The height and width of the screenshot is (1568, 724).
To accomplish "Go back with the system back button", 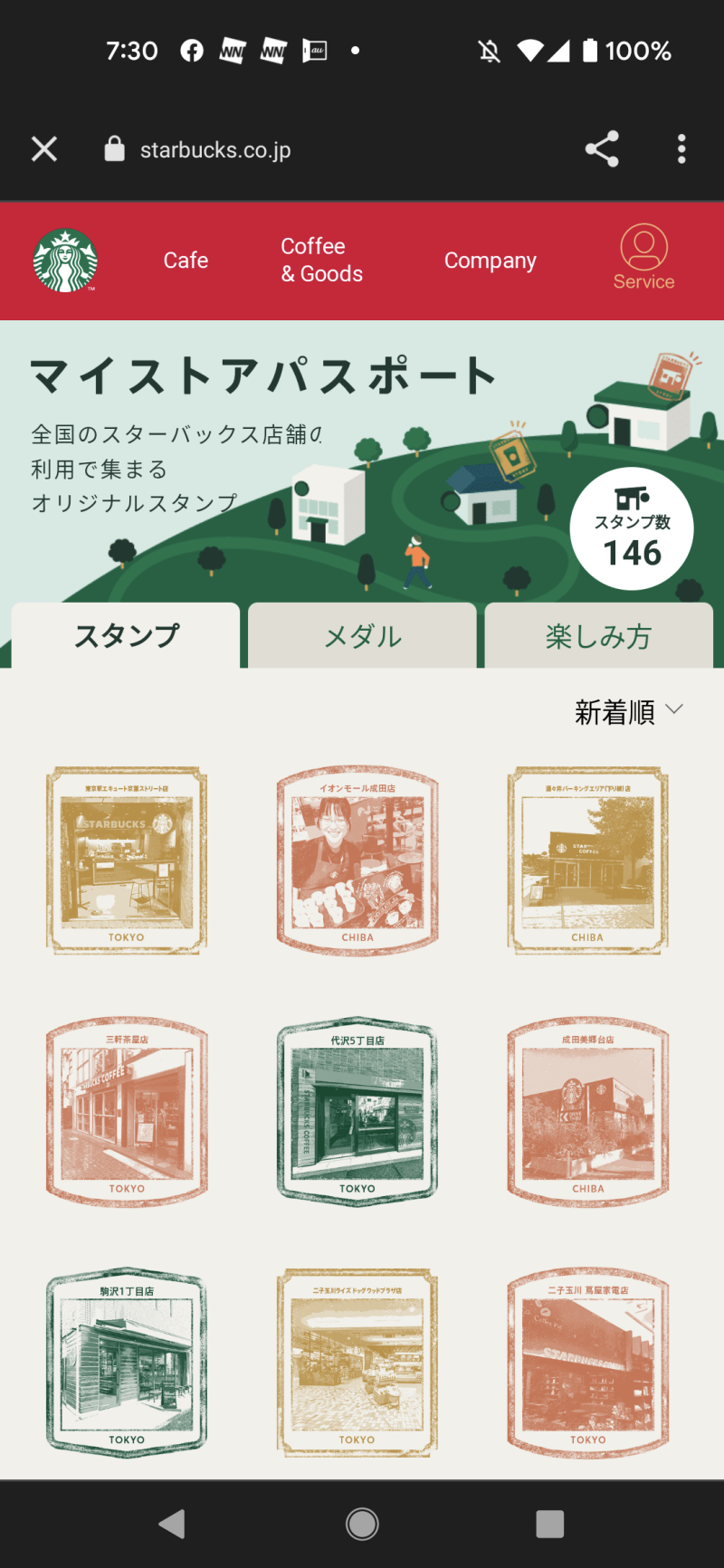I will [172, 1525].
